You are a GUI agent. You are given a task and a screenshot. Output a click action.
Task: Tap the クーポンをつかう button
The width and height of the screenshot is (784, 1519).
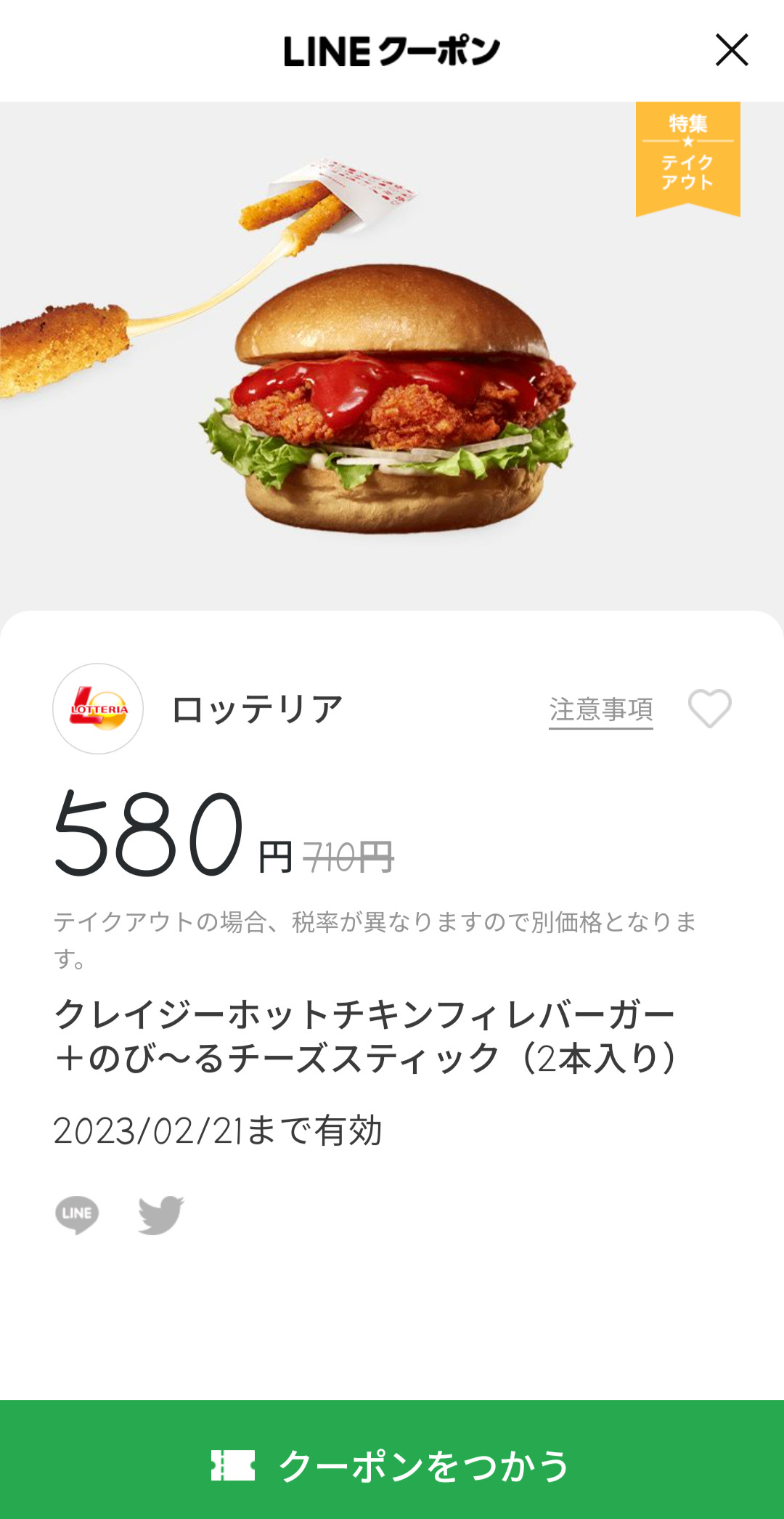(x=392, y=1464)
